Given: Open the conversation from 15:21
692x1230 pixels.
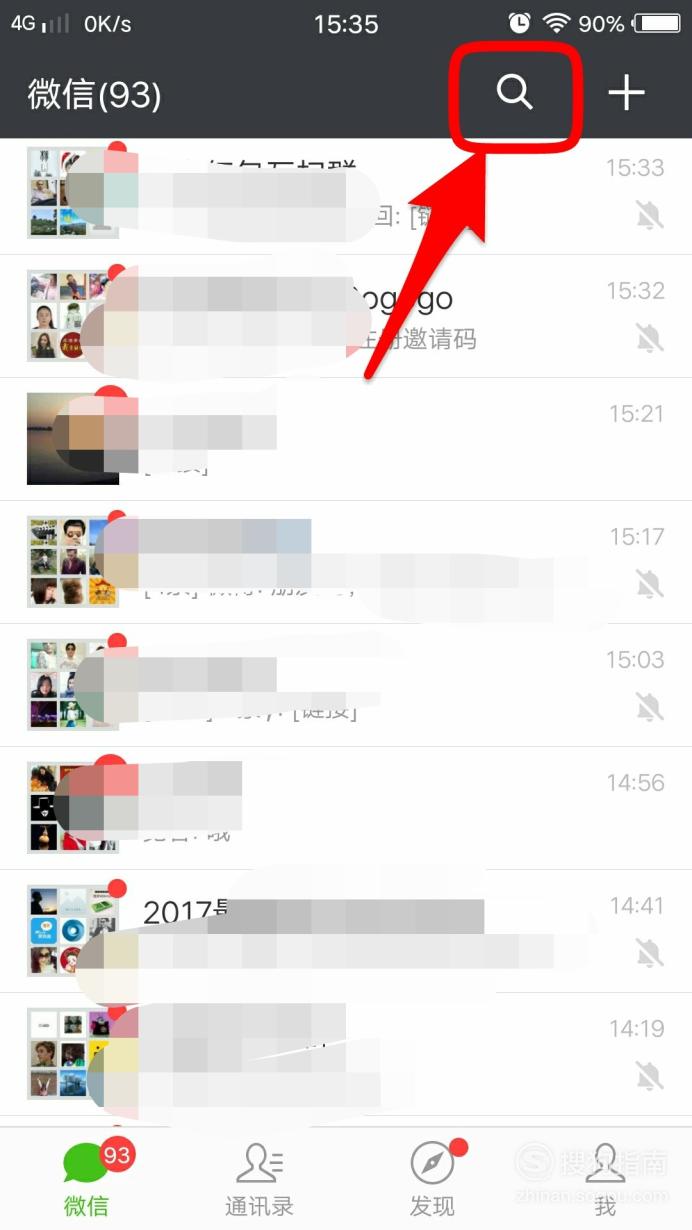Looking at the screenshot, I should [x=346, y=439].
